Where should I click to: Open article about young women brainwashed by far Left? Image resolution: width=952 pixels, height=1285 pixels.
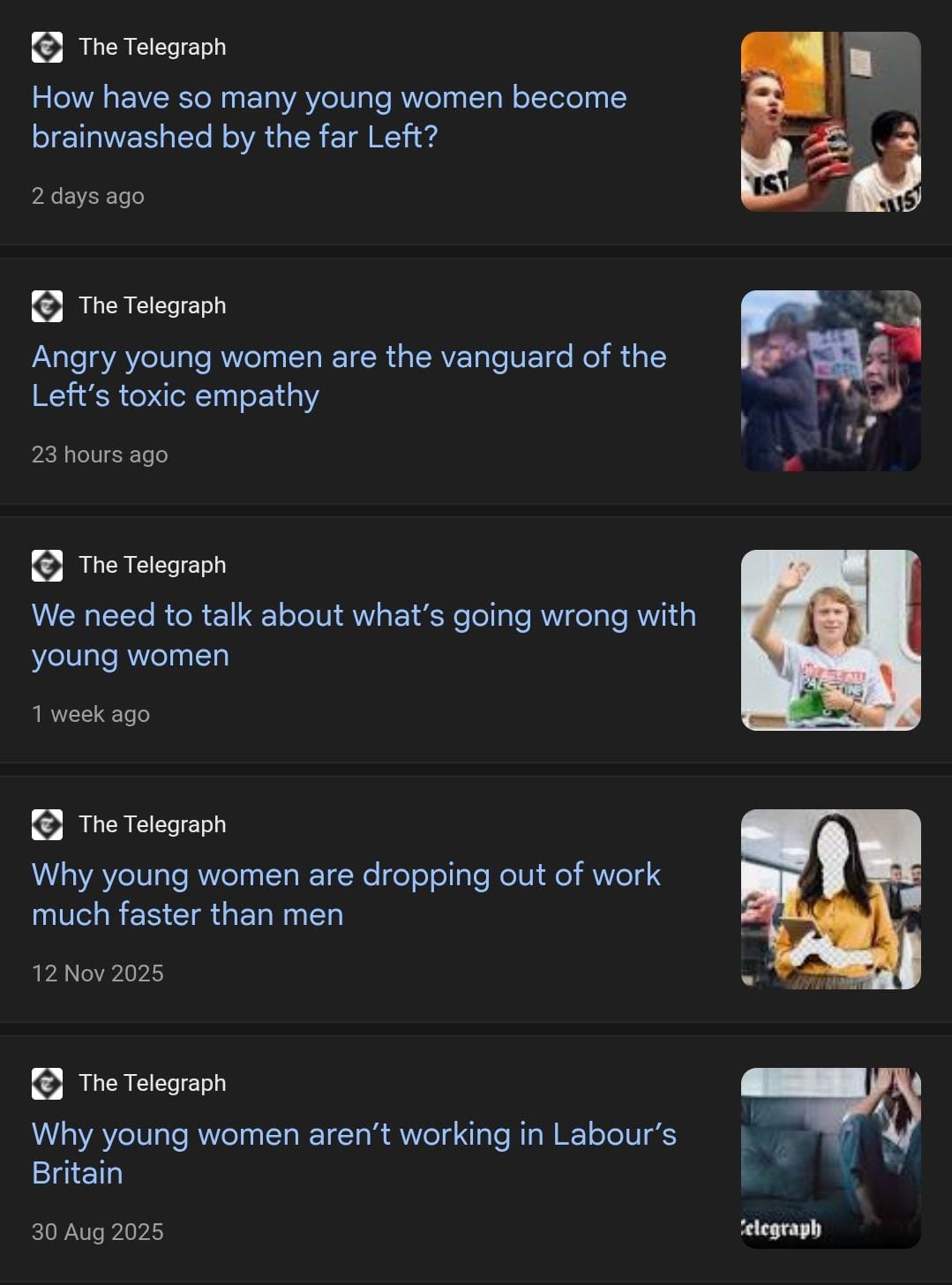[328, 116]
